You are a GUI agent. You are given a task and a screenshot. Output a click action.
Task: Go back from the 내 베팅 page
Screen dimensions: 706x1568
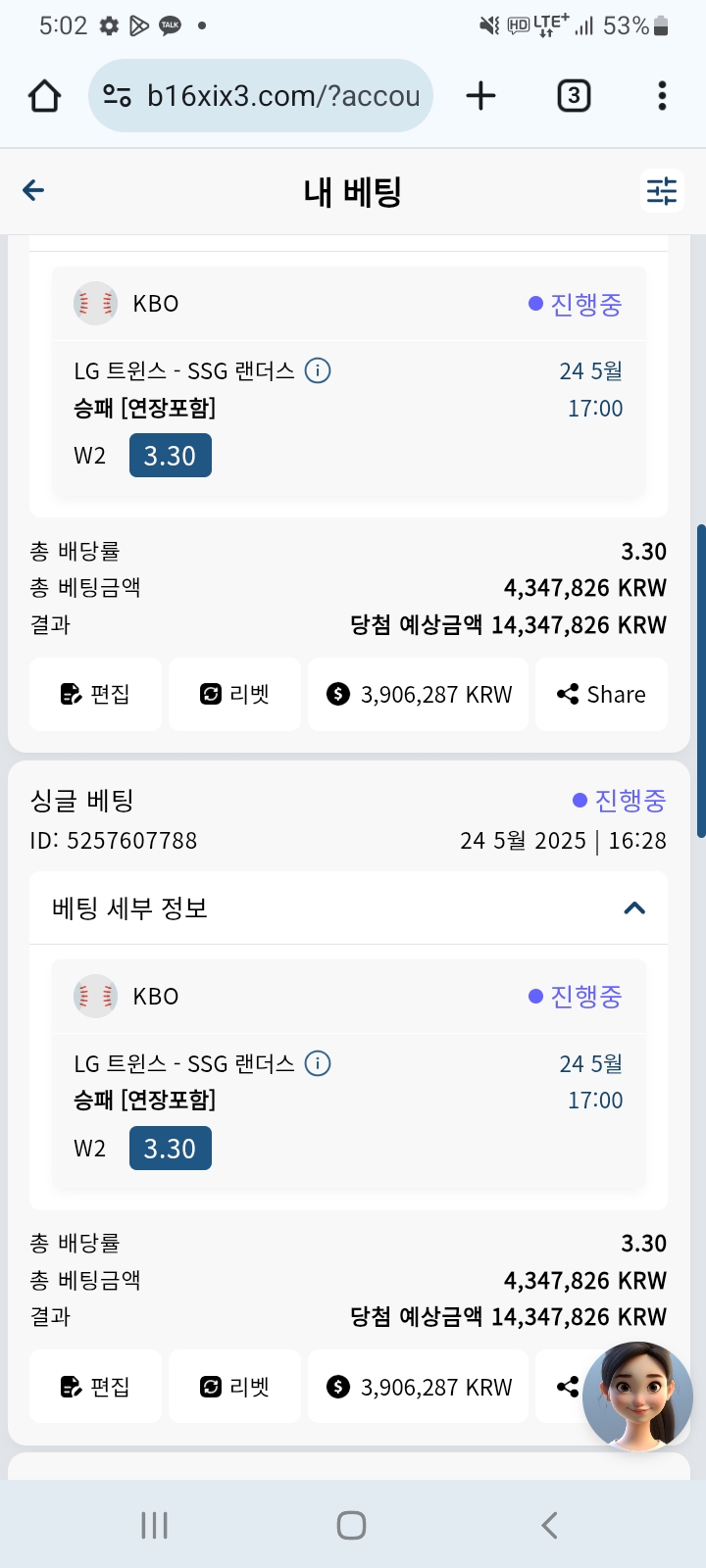pyautogui.click(x=33, y=190)
